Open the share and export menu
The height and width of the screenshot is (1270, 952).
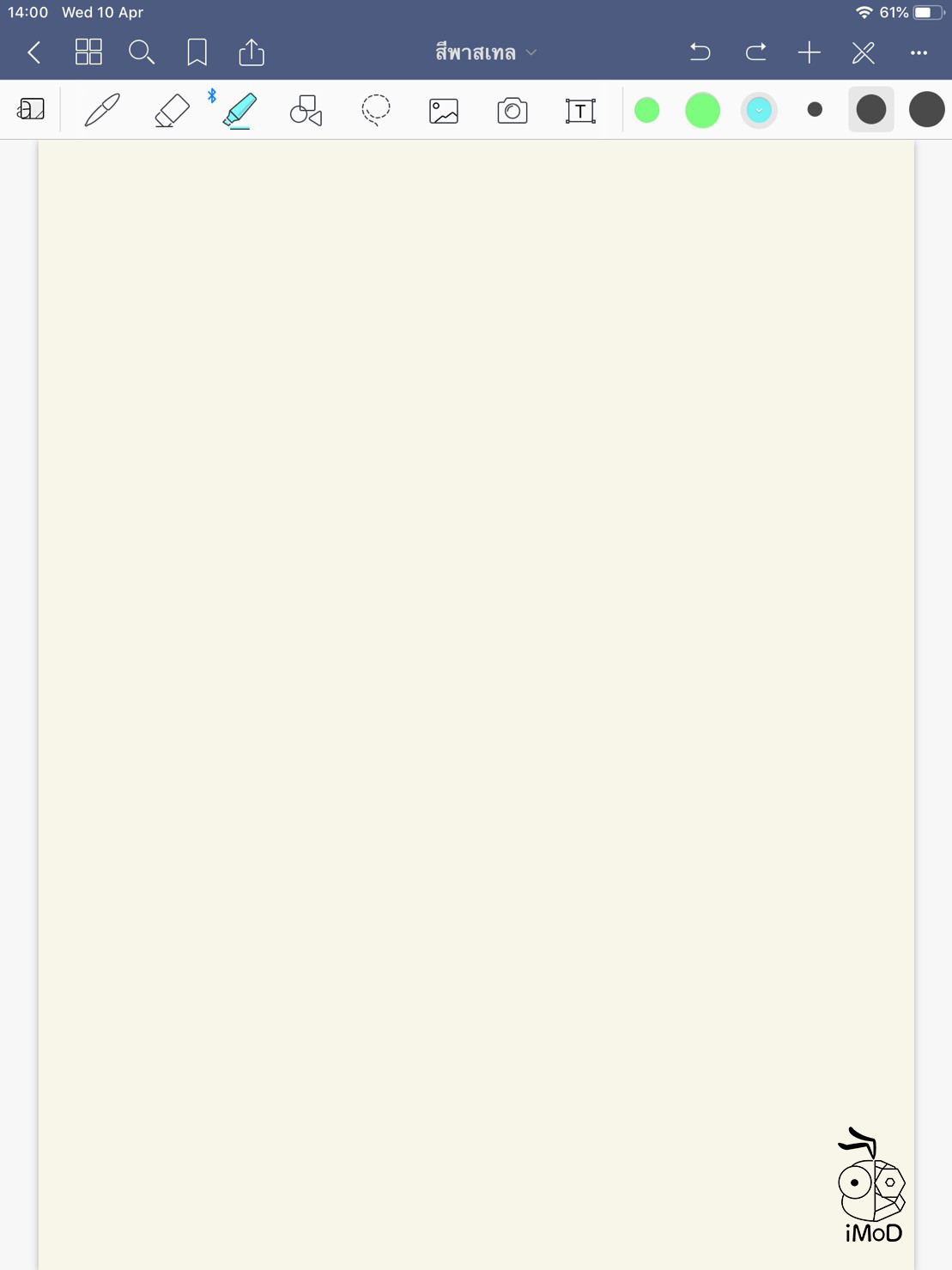pos(252,52)
